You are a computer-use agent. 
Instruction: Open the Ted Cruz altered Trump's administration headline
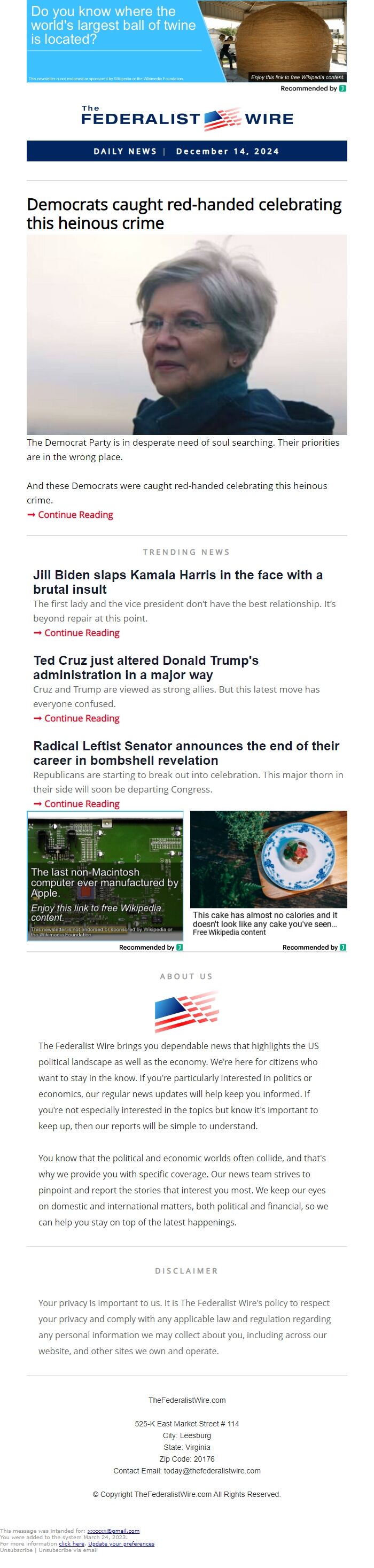click(145, 667)
